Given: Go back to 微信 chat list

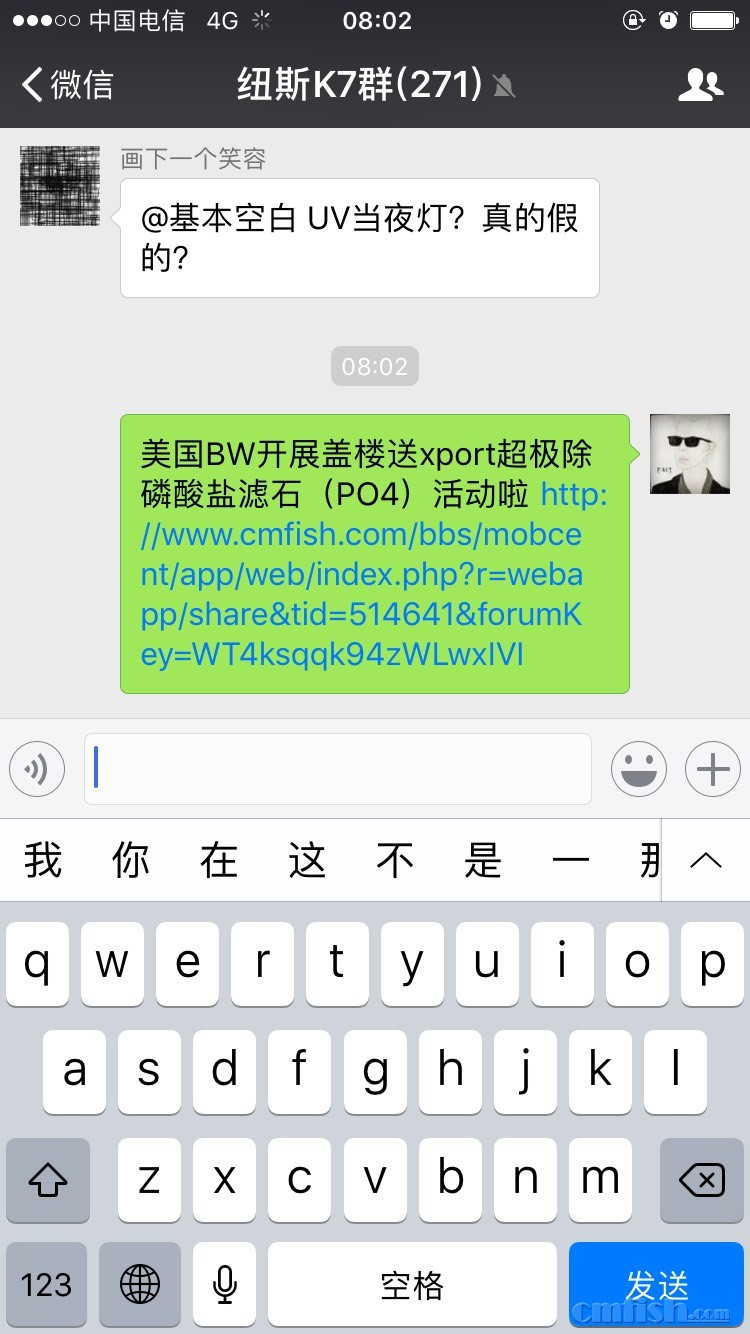Looking at the screenshot, I should tap(65, 84).
